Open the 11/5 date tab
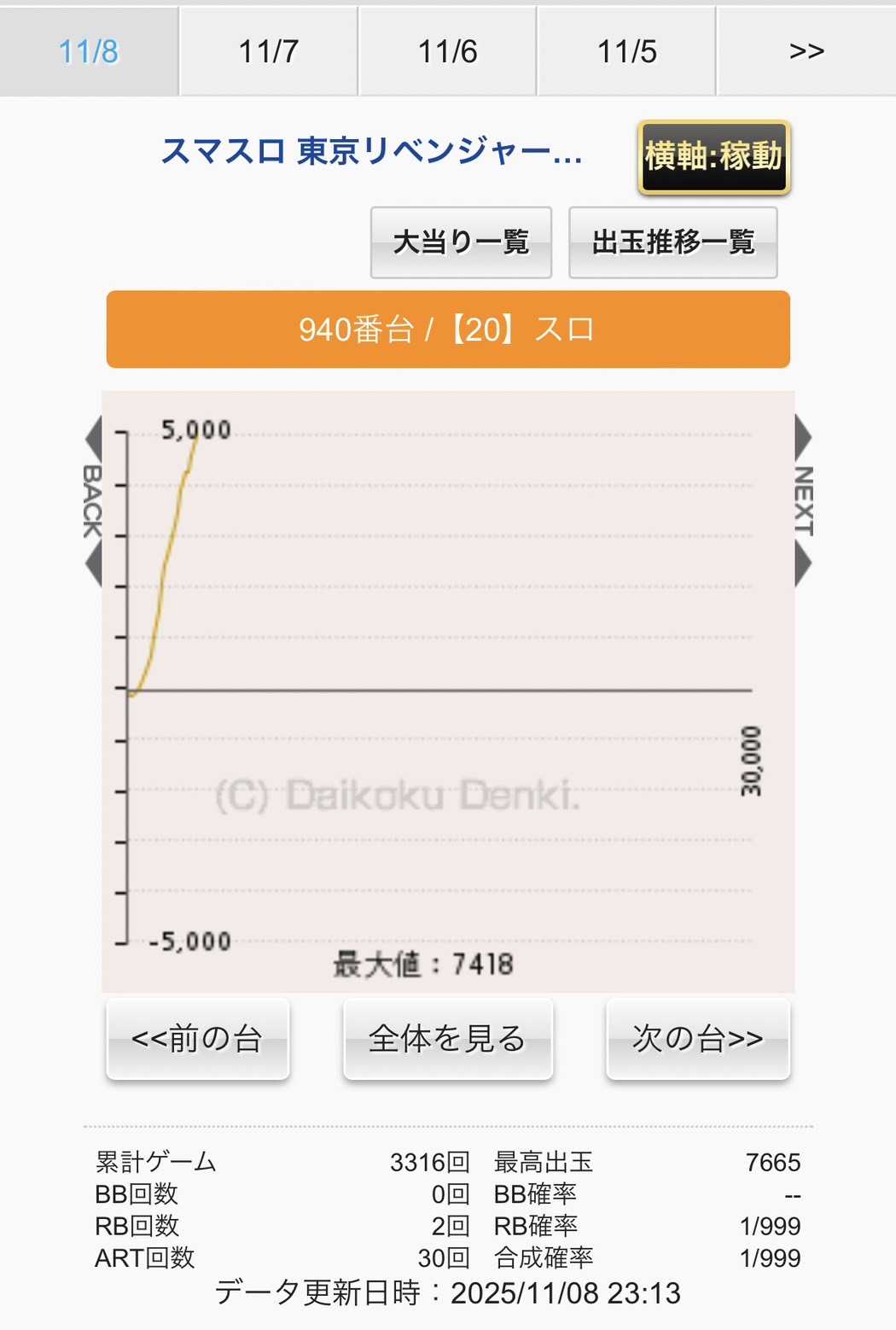The image size is (896, 1330). click(626, 51)
